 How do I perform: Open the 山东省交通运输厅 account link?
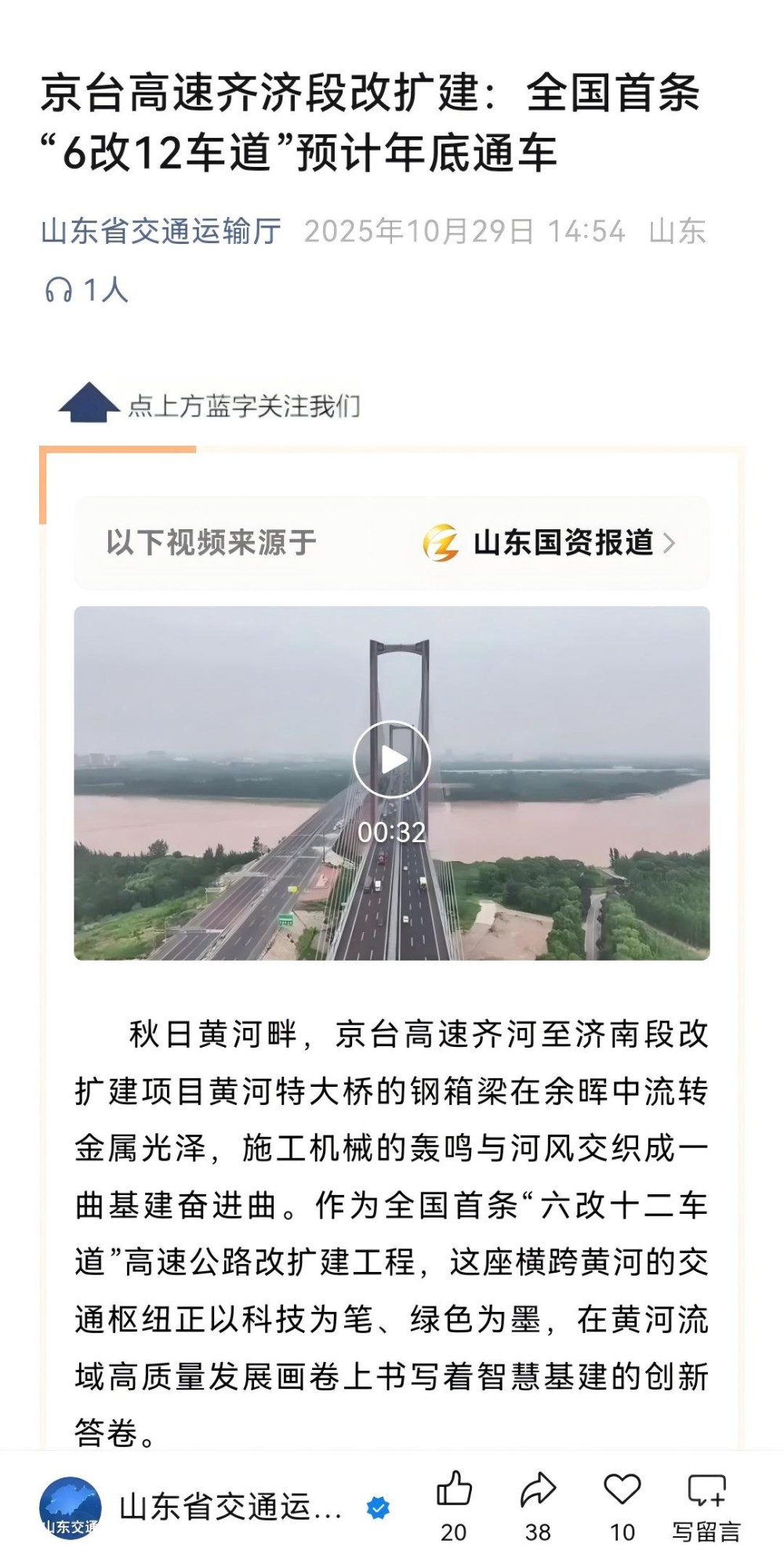[163, 231]
